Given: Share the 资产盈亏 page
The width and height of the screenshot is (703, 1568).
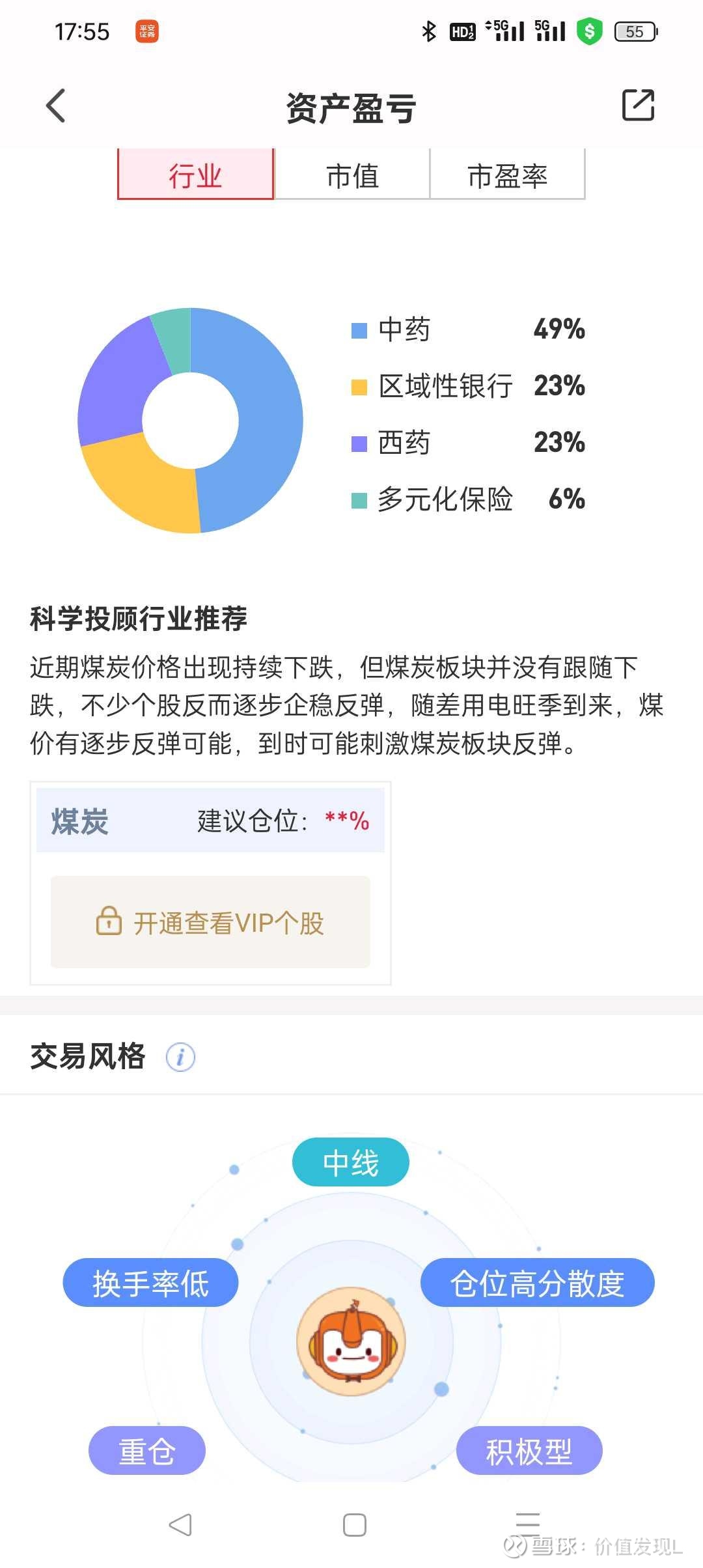Looking at the screenshot, I should pos(638,105).
